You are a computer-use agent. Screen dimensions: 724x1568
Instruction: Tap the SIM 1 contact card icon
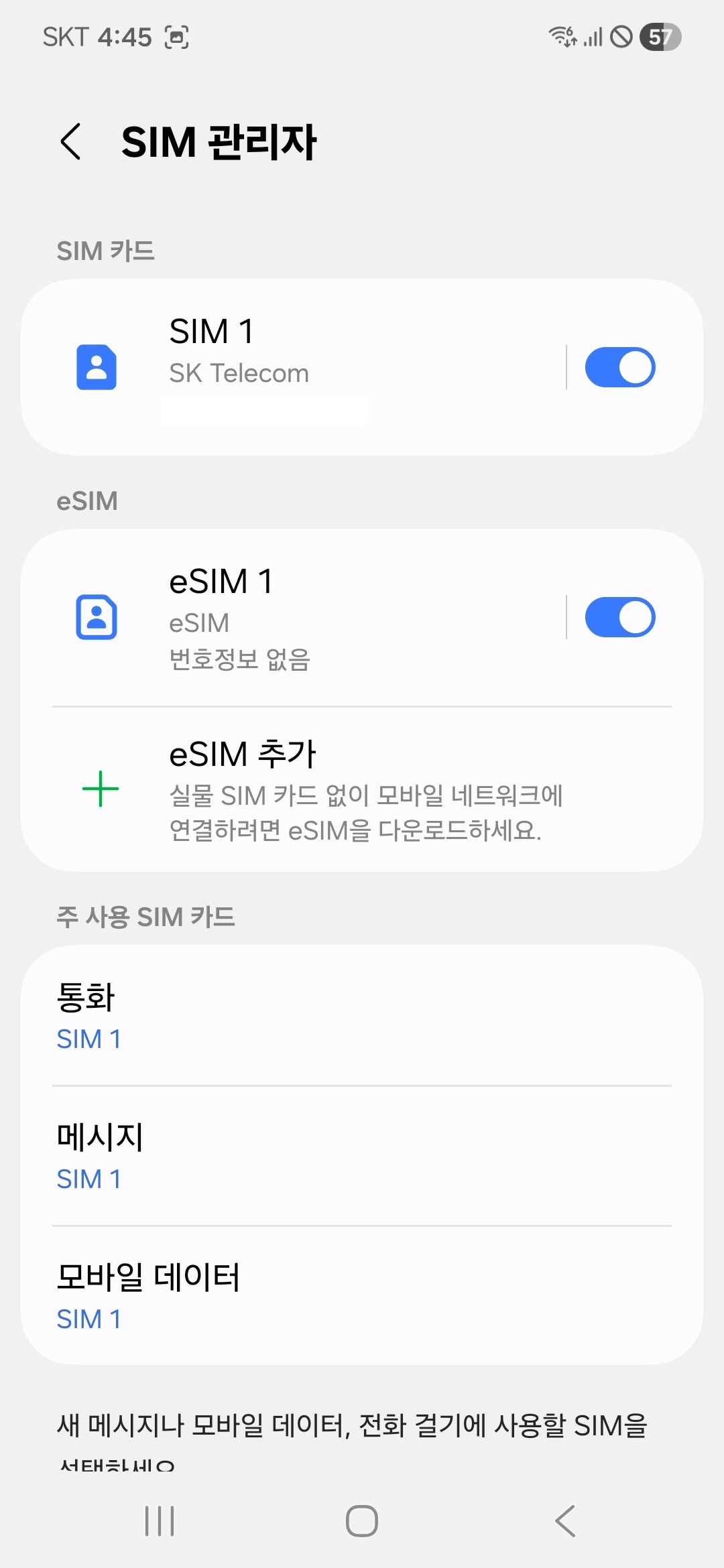click(x=98, y=367)
